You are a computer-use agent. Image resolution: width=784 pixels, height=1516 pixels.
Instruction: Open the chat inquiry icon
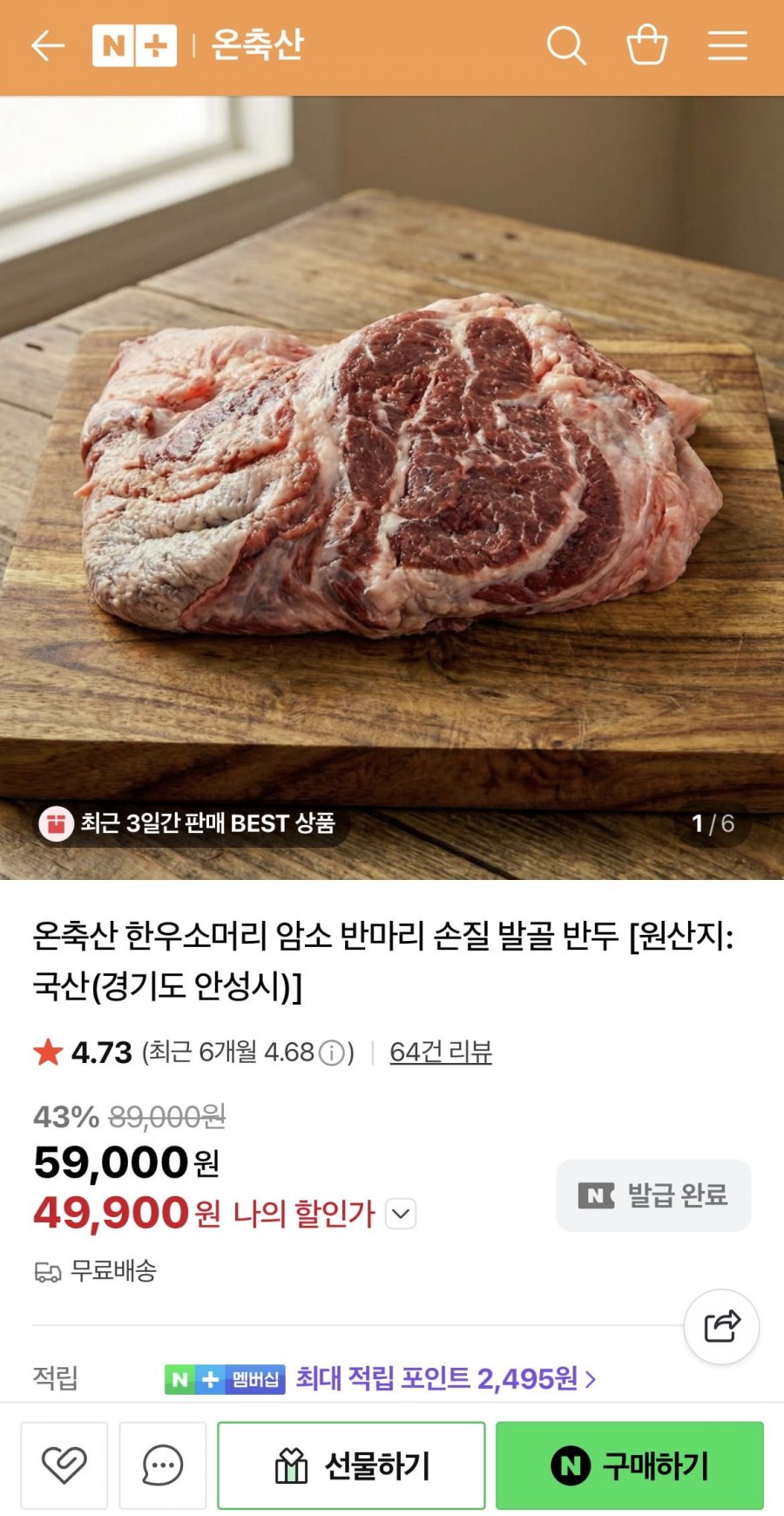coord(163,1465)
